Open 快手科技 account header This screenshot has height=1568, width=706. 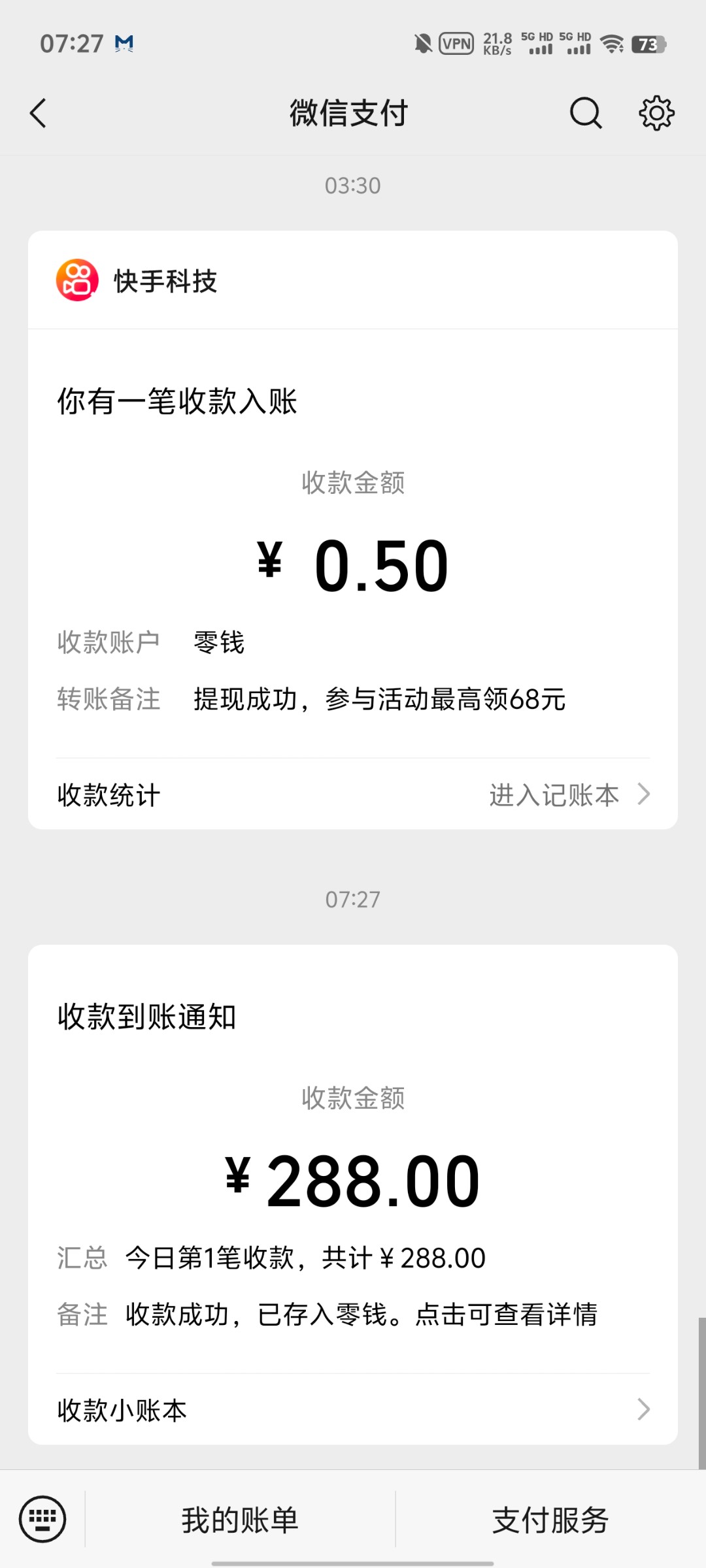coord(353,280)
